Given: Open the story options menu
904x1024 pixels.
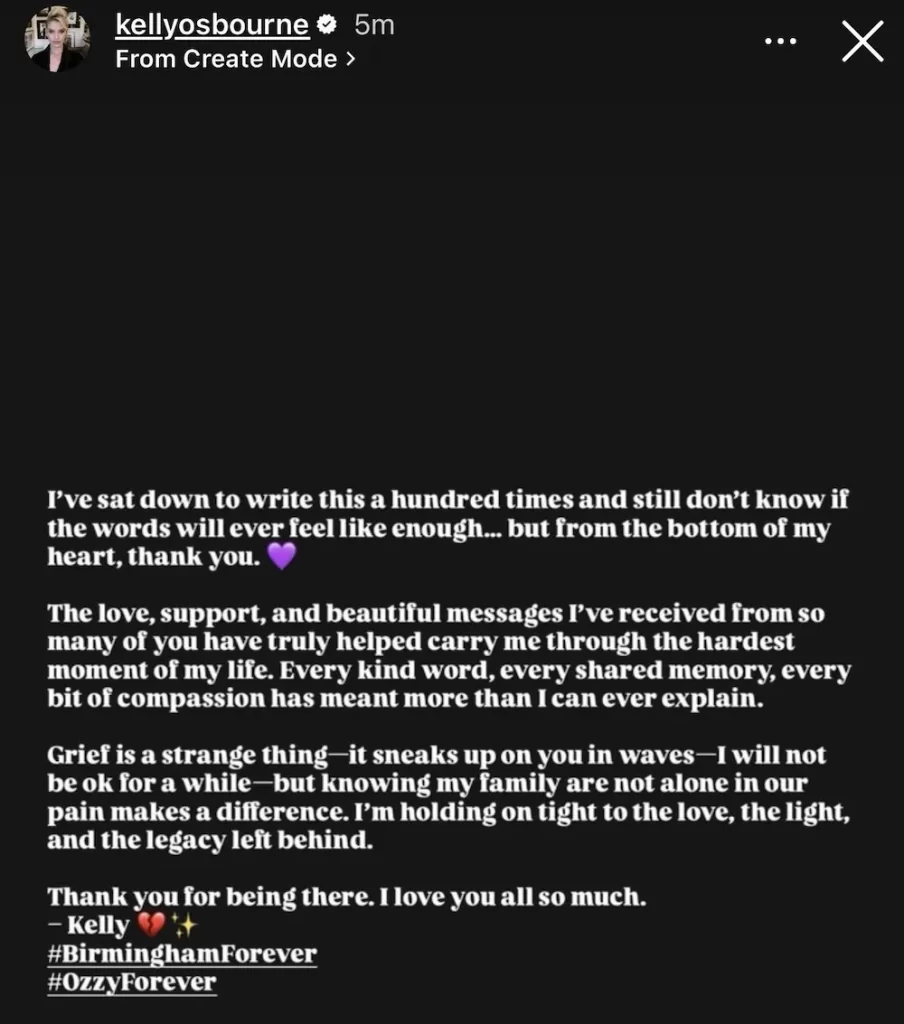Looking at the screenshot, I should pos(780,41).
